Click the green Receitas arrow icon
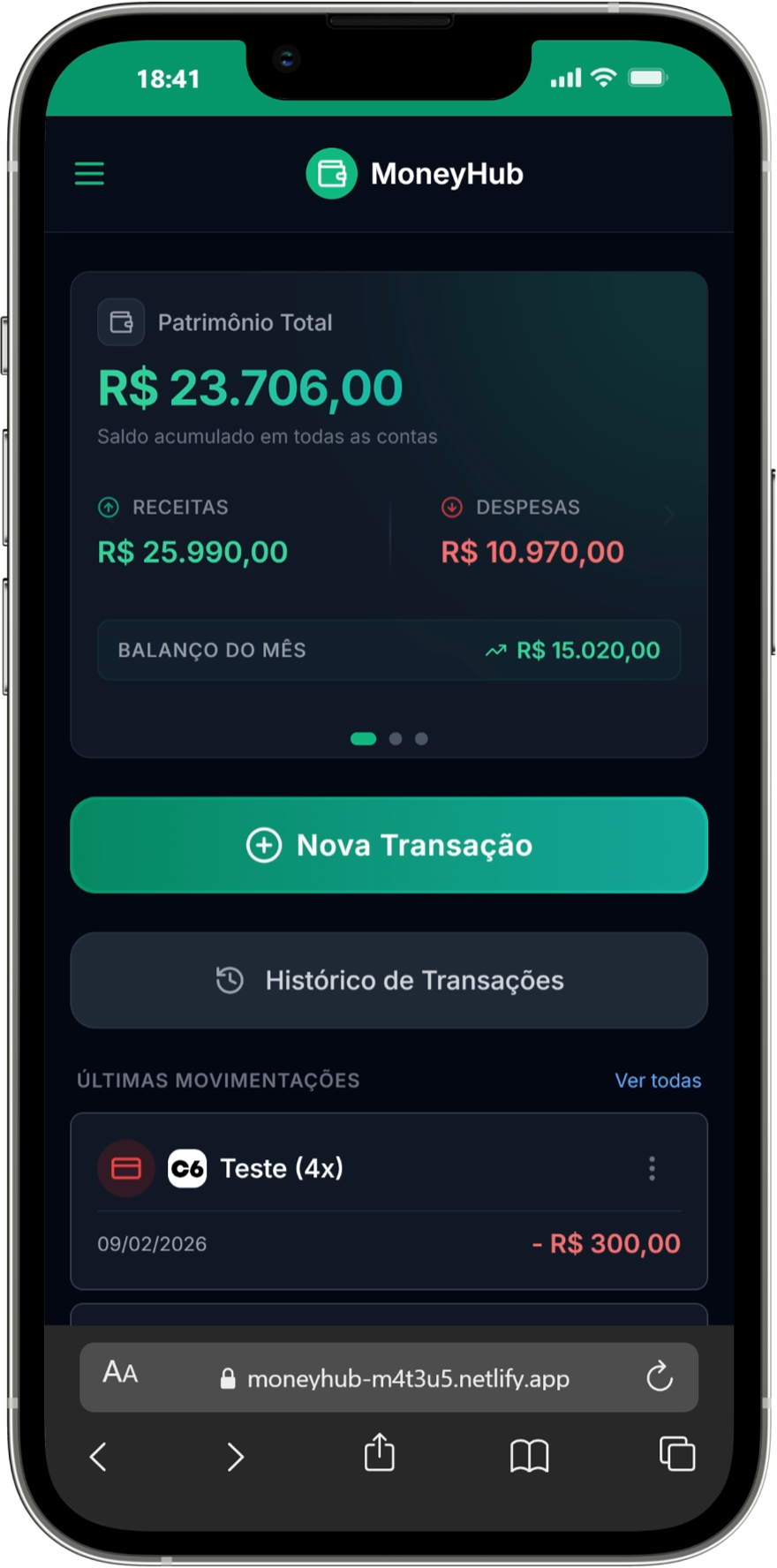The width and height of the screenshot is (777, 1568). pyautogui.click(x=108, y=507)
